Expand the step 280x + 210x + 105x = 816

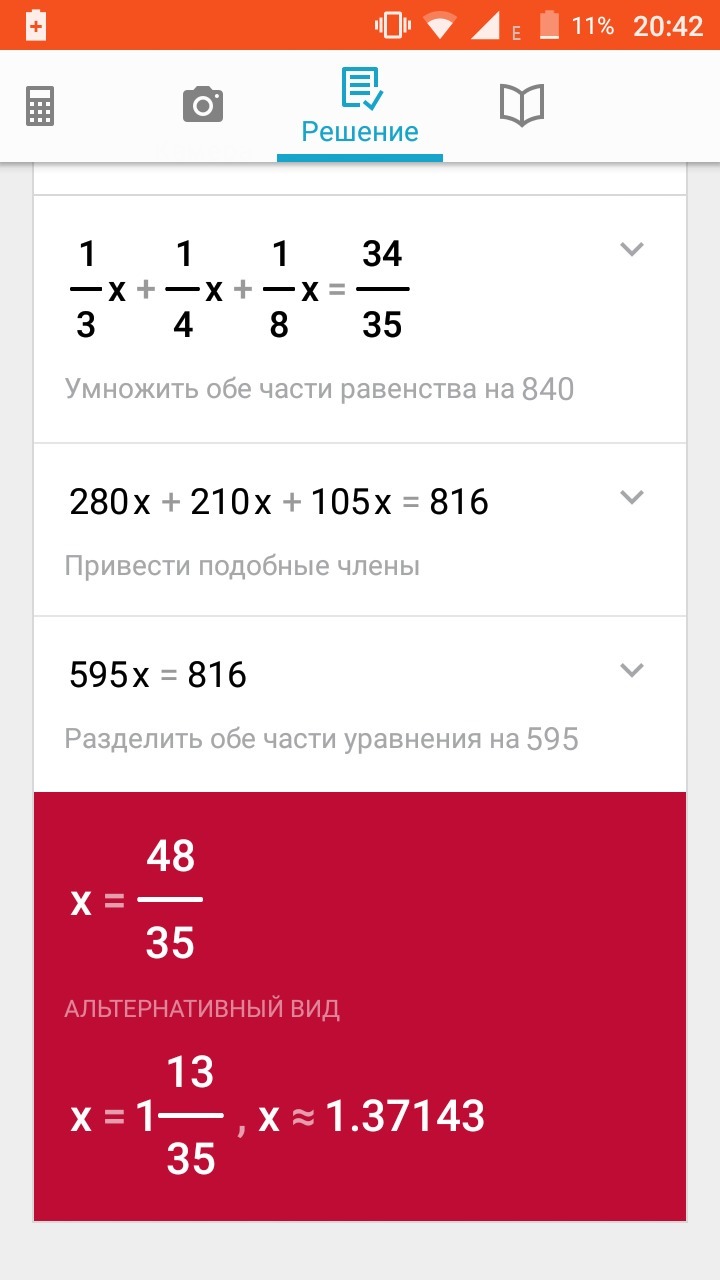coord(631,496)
